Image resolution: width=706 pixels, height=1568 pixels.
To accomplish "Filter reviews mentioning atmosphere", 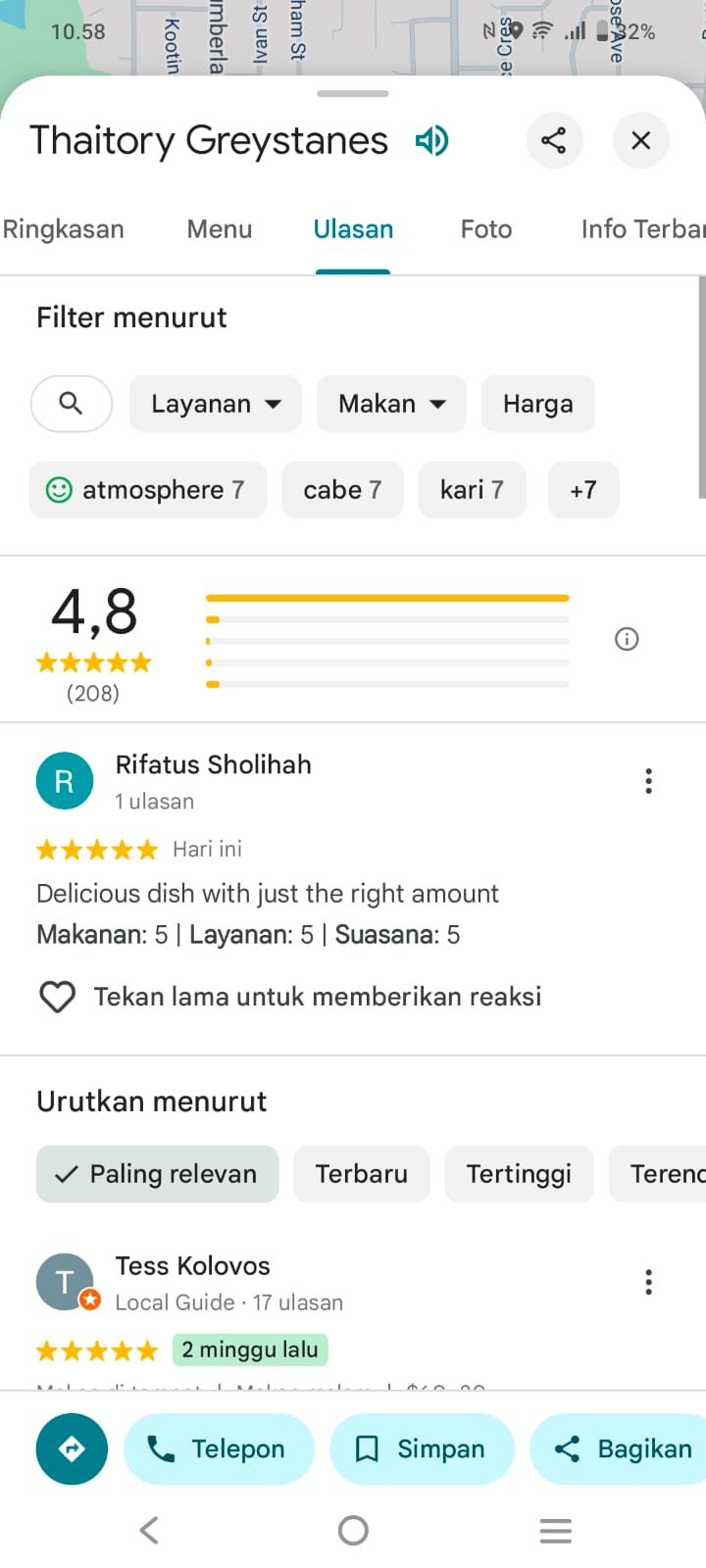I will [148, 490].
